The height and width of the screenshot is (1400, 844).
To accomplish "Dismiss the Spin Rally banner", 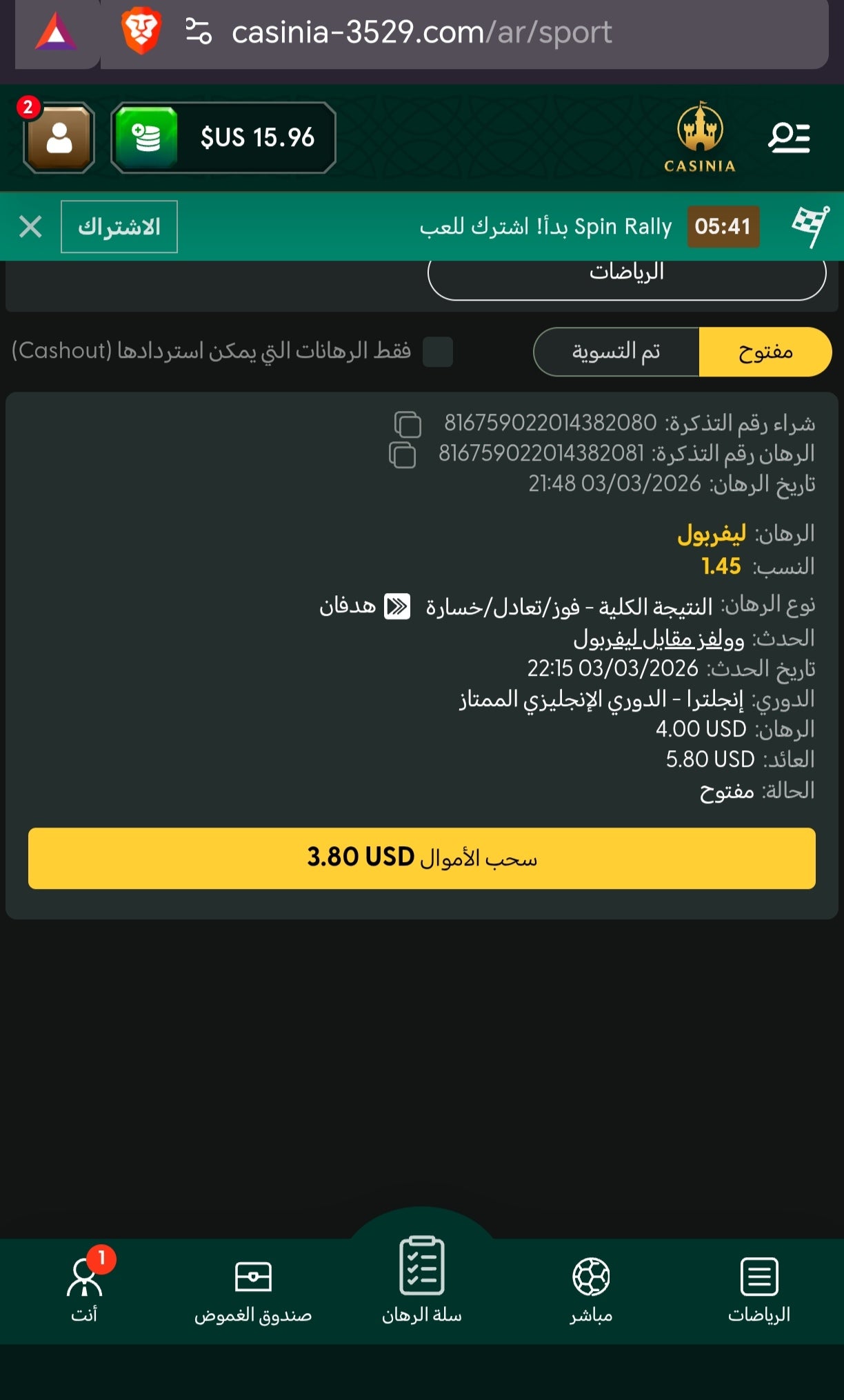I will (x=30, y=226).
